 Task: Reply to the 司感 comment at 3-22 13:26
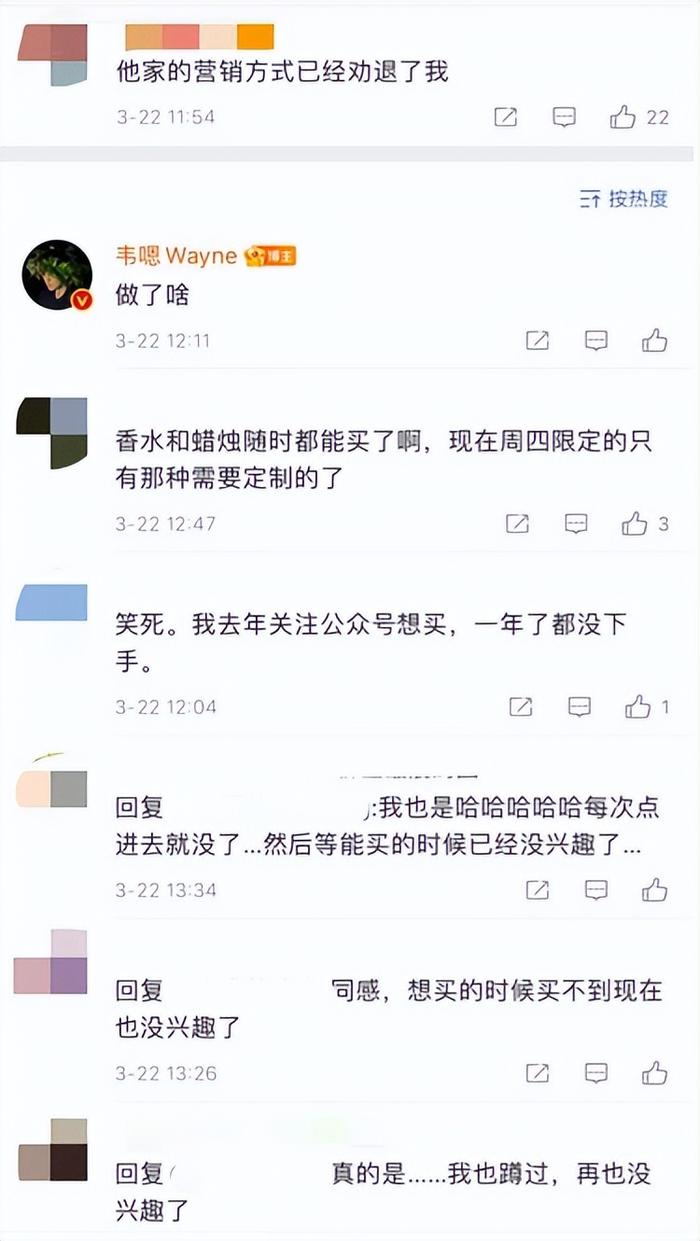click(x=596, y=1073)
